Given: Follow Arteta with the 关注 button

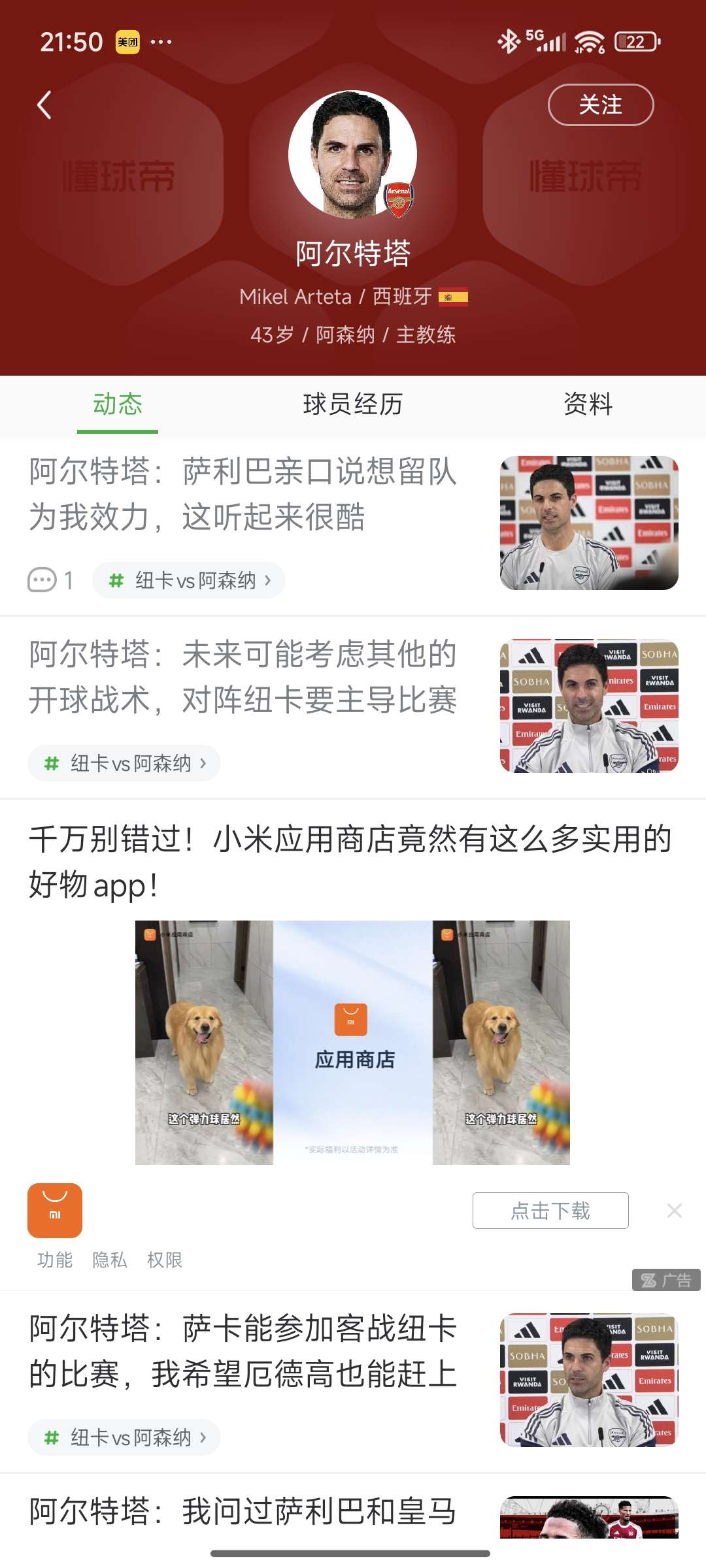Looking at the screenshot, I should 600,105.
